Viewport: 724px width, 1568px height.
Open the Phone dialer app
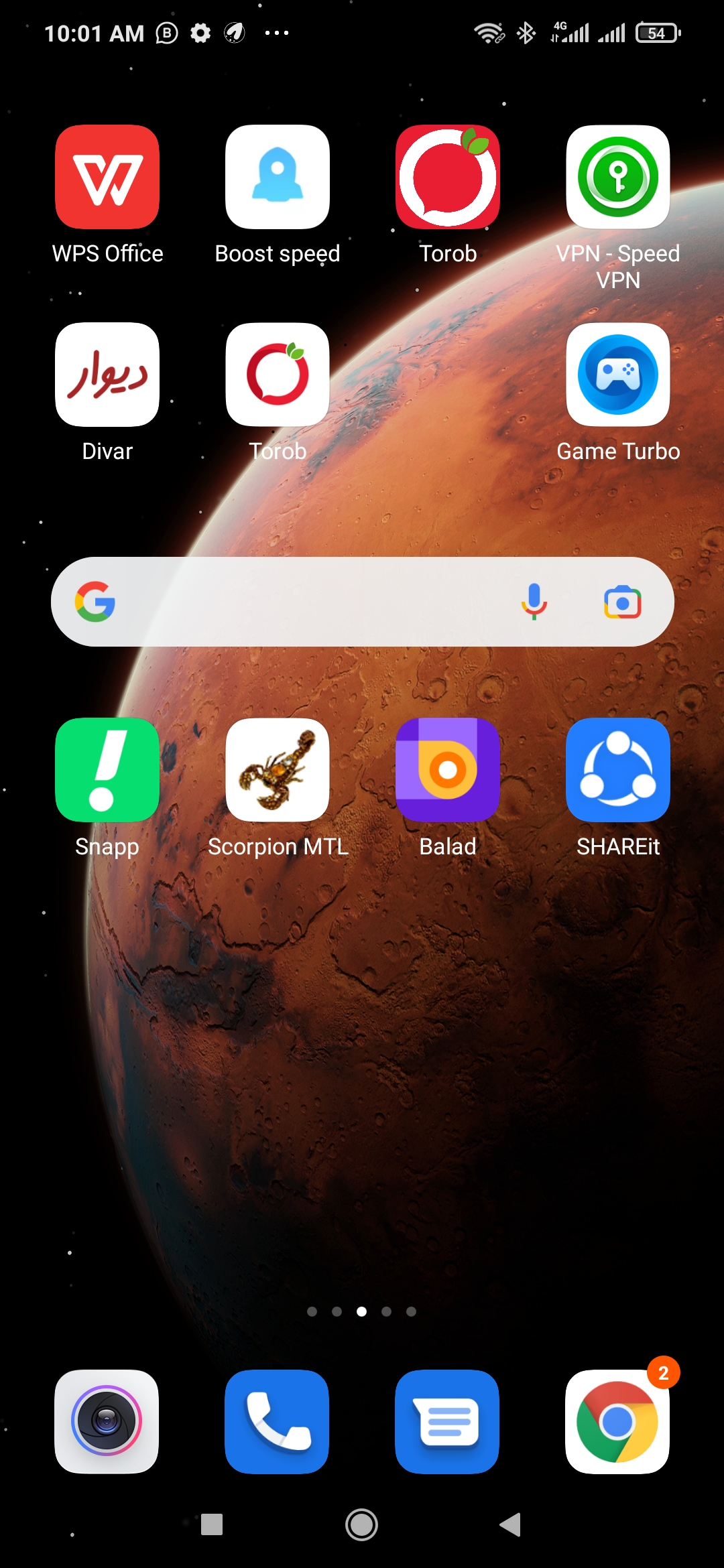click(278, 1421)
